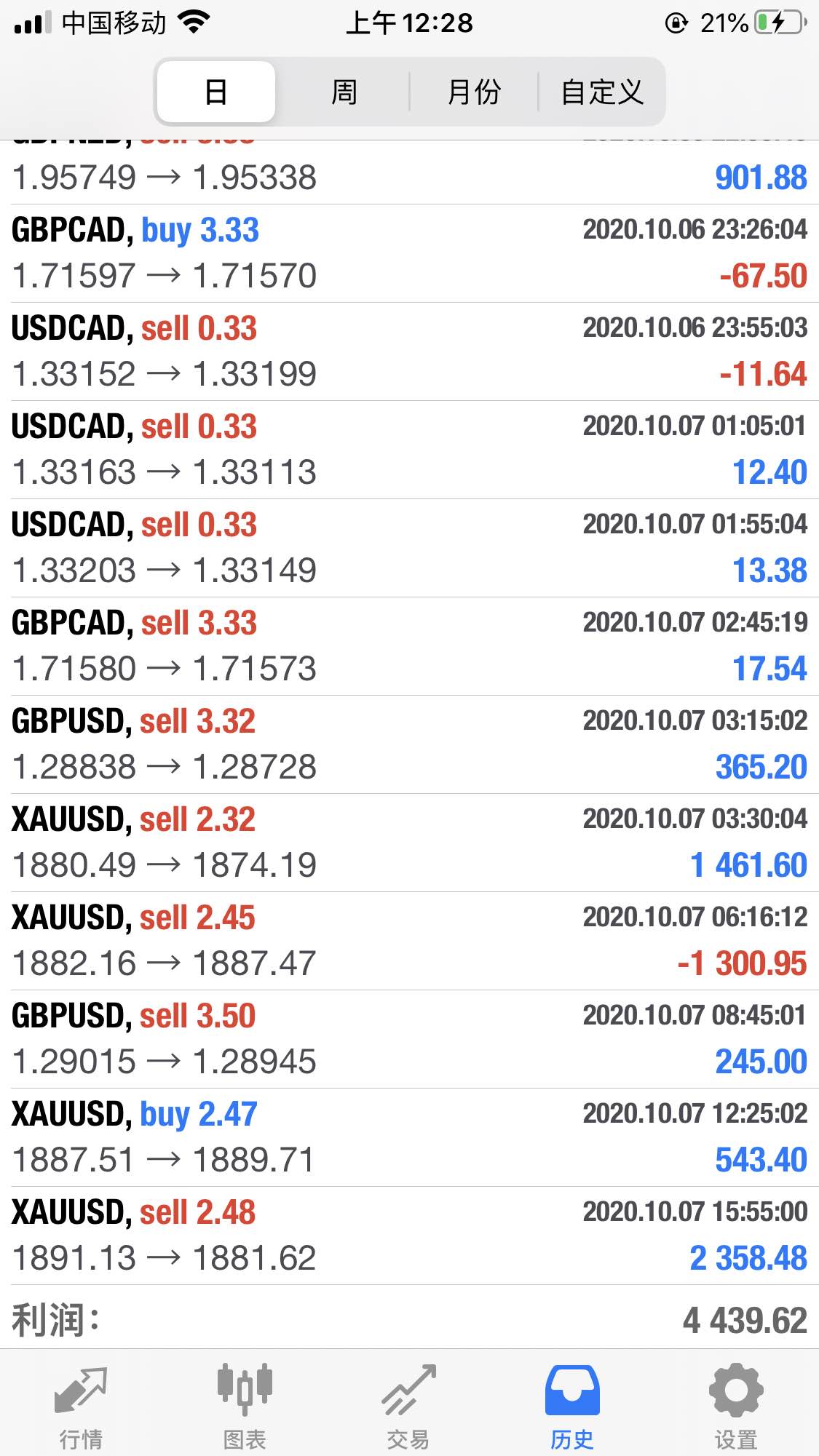Viewport: 819px width, 1456px height.
Task: Open the XAUUSD sell 2.48 trade
Action: (409, 1236)
